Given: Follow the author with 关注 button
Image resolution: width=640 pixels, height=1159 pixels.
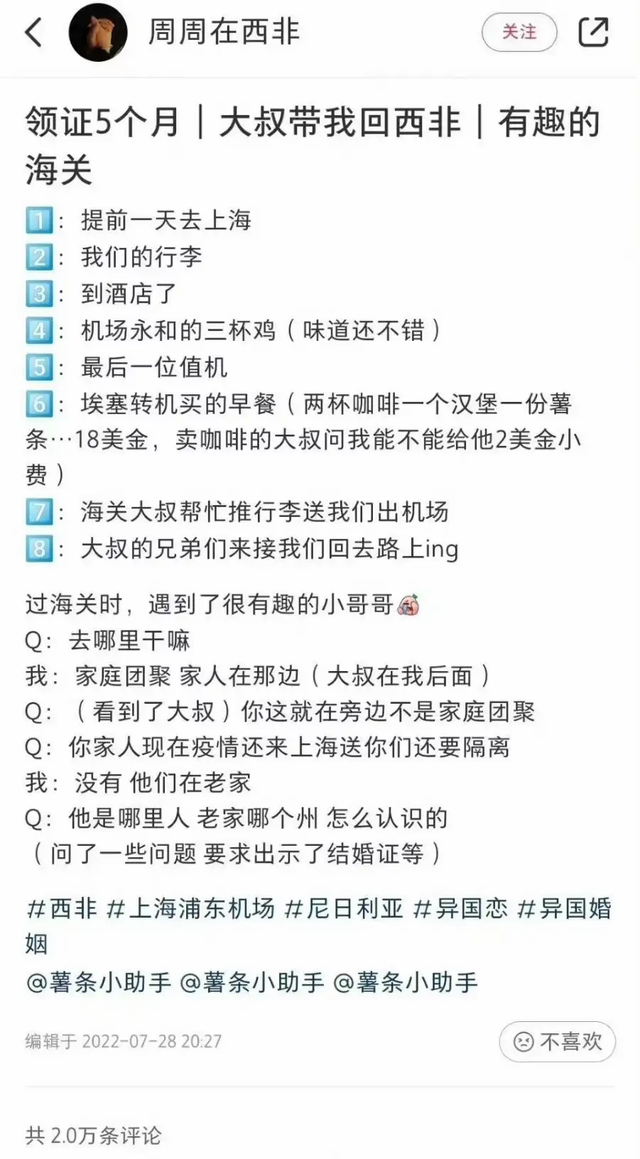Looking at the screenshot, I should 519,33.
